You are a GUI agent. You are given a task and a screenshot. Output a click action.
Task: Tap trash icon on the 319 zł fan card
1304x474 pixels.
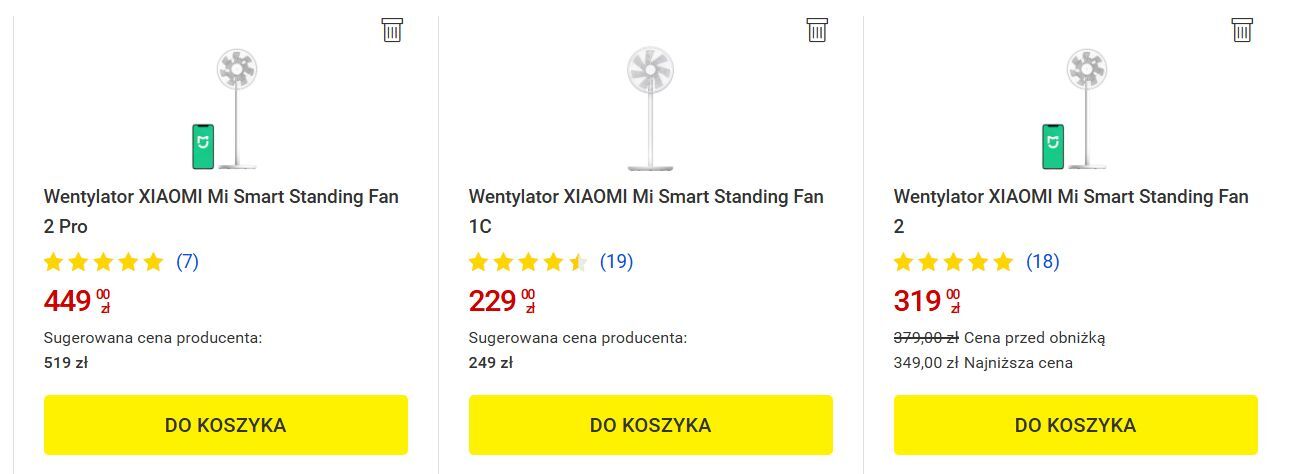pyautogui.click(x=1242, y=30)
